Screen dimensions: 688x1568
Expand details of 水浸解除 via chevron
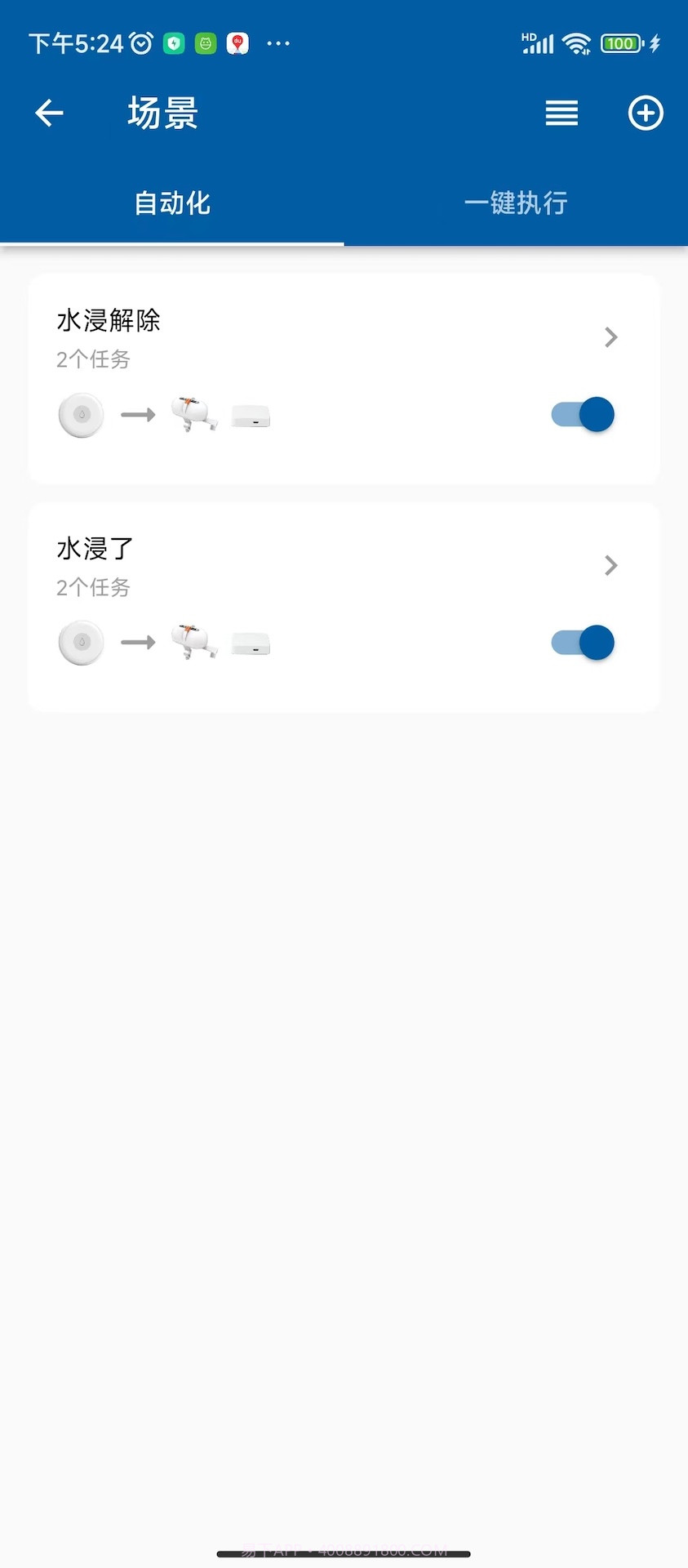[610, 336]
